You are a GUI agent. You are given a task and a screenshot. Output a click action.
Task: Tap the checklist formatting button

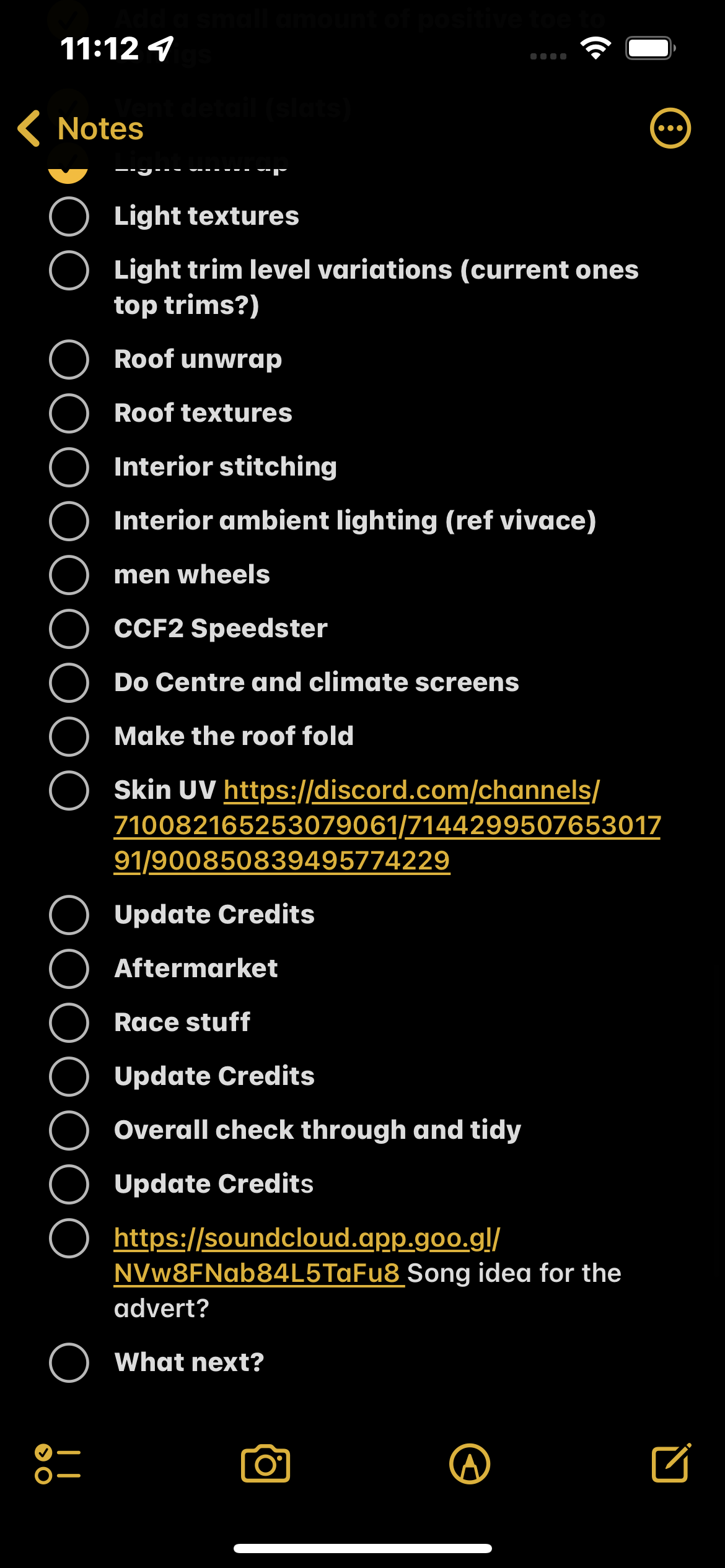click(x=58, y=1464)
